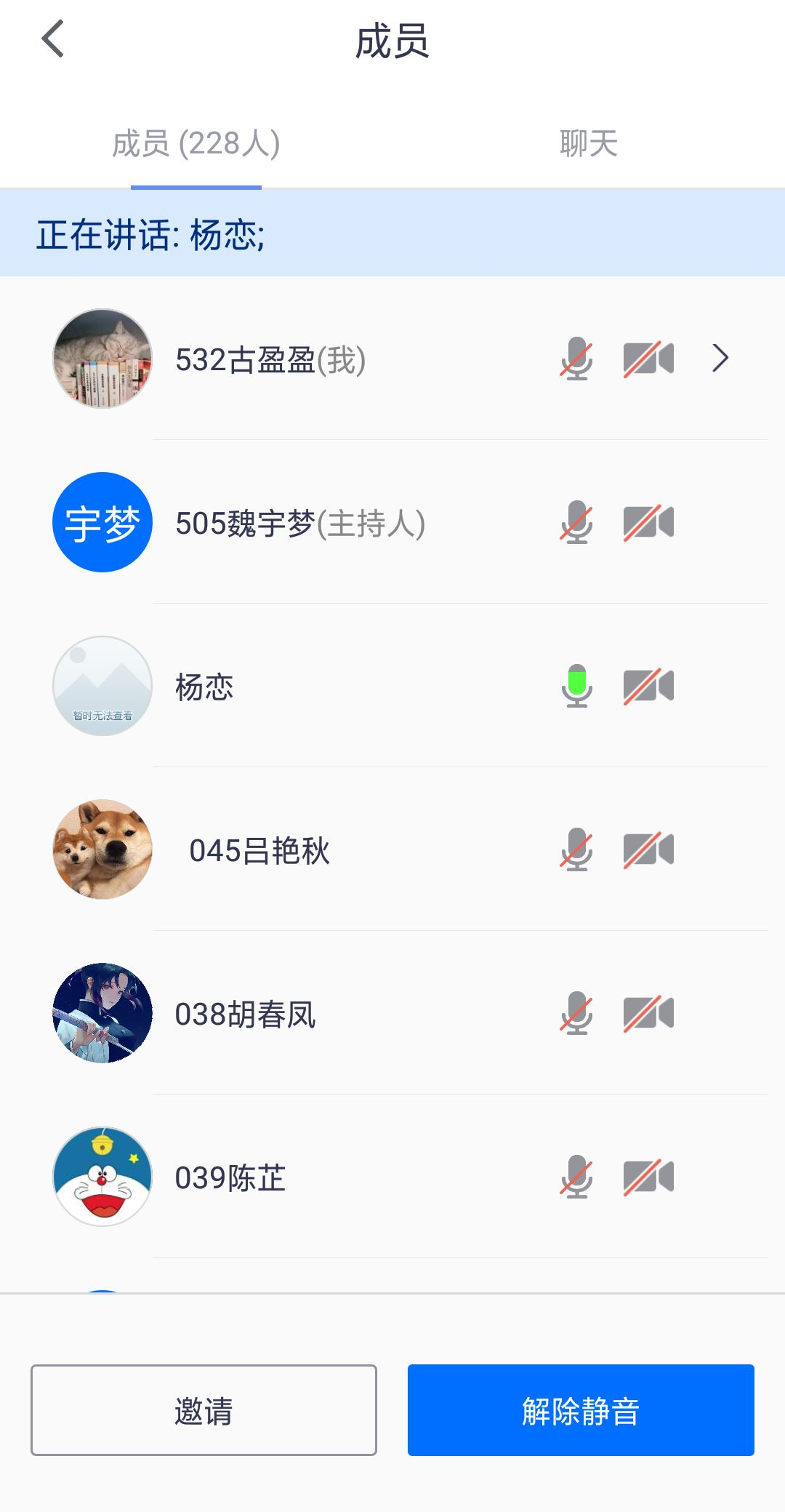Viewport: 785px width, 1512px height.
Task: Go back using the top-left arrow
Action: [x=53, y=39]
